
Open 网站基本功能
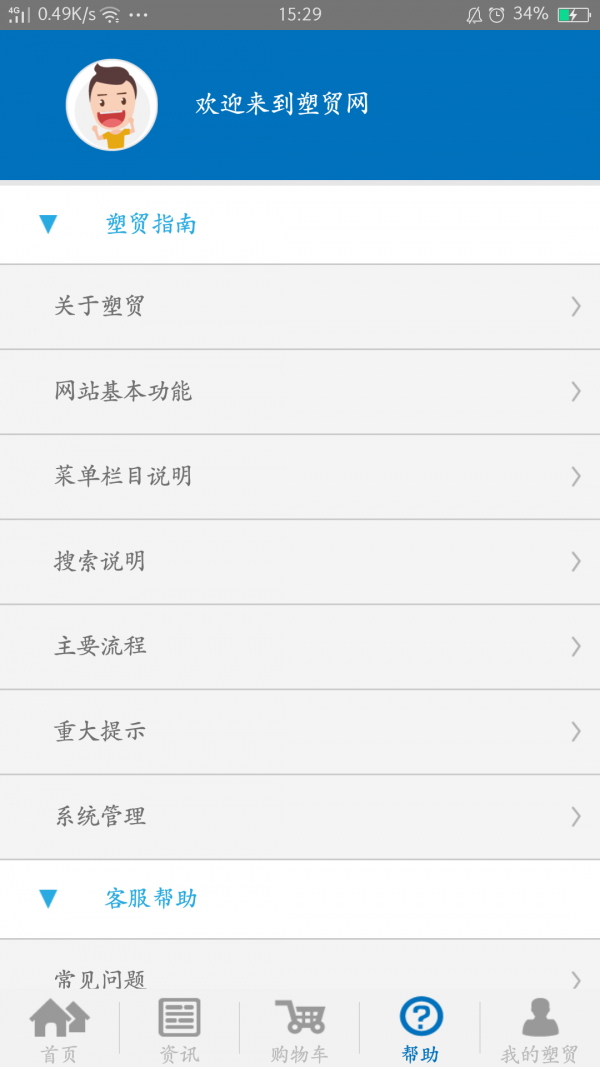tap(300, 392)
